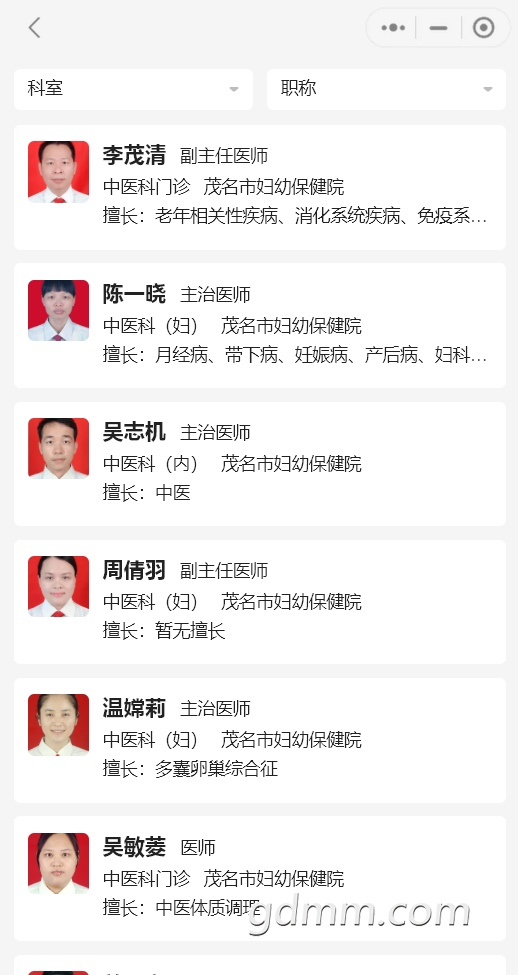Open doctor 李茂清's profile card
Viewport: 518px width, 975px height.
tap(260, 187)
